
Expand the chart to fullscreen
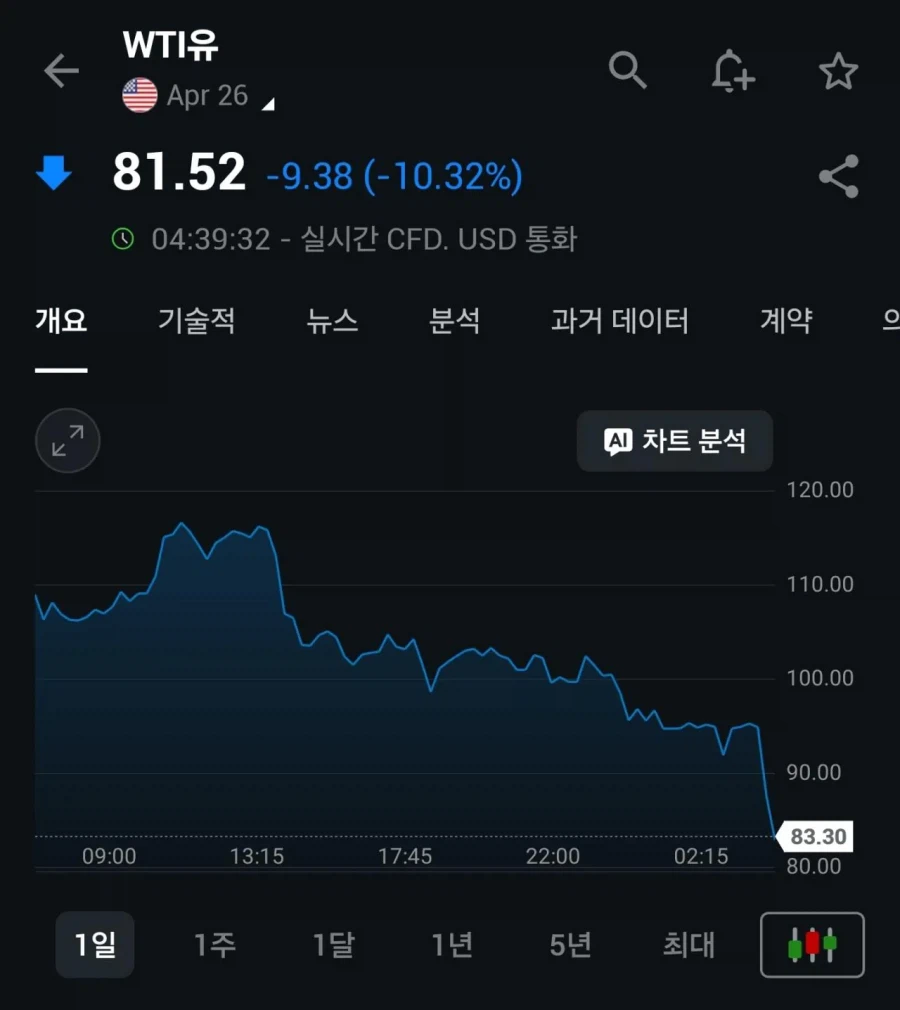(x=66, y=440)
